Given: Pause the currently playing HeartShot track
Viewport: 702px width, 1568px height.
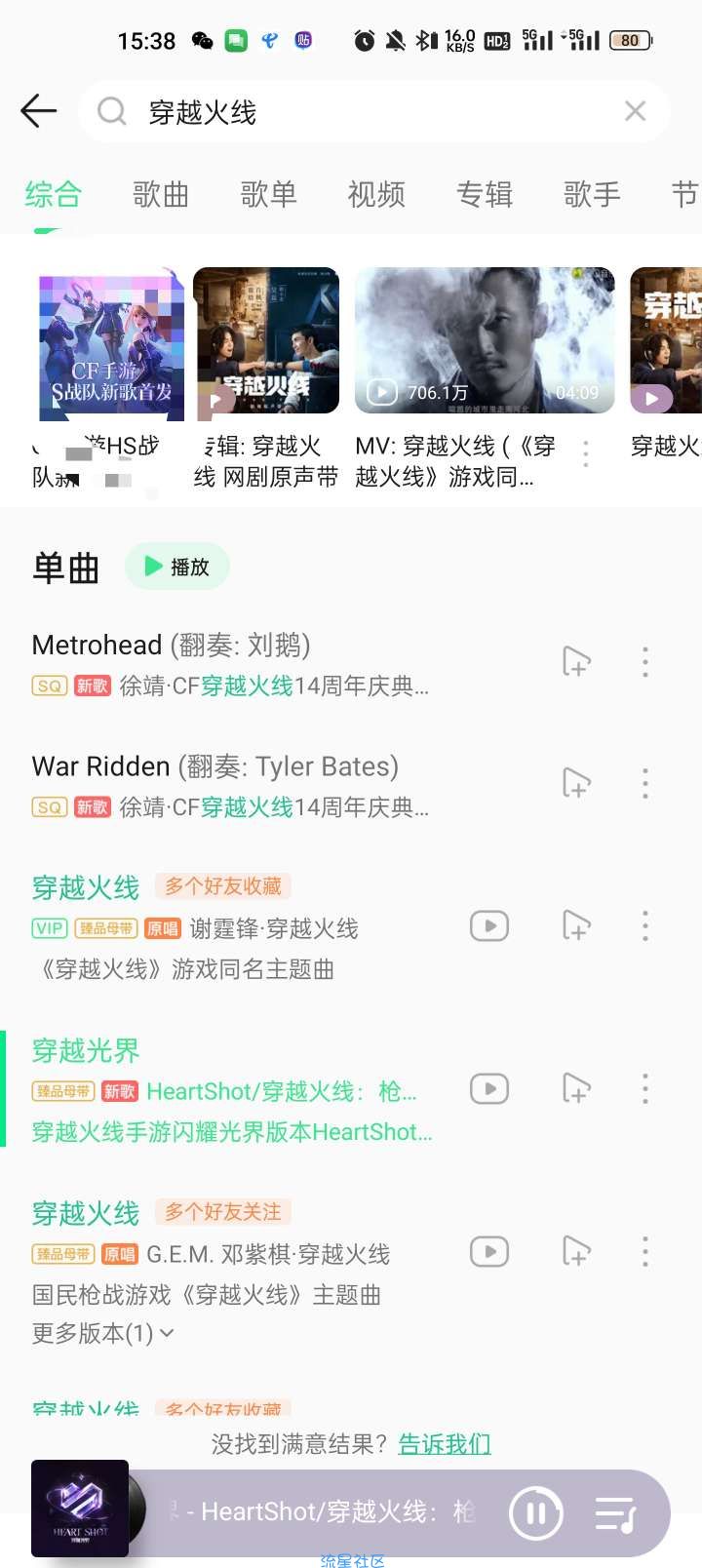Looking at the screenshot, I should tap(535, 1513).
